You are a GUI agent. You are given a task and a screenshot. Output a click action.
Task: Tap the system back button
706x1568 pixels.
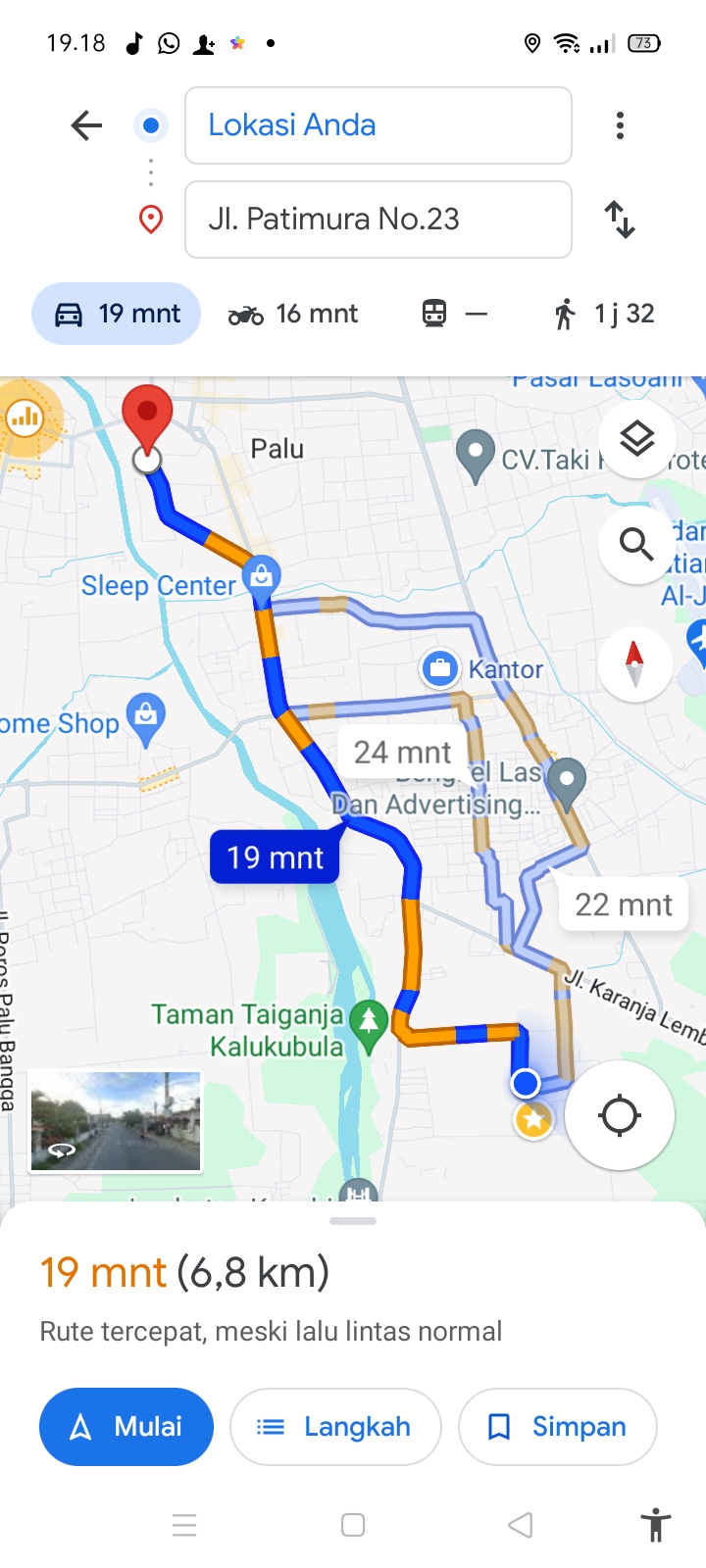point(521,1525)
